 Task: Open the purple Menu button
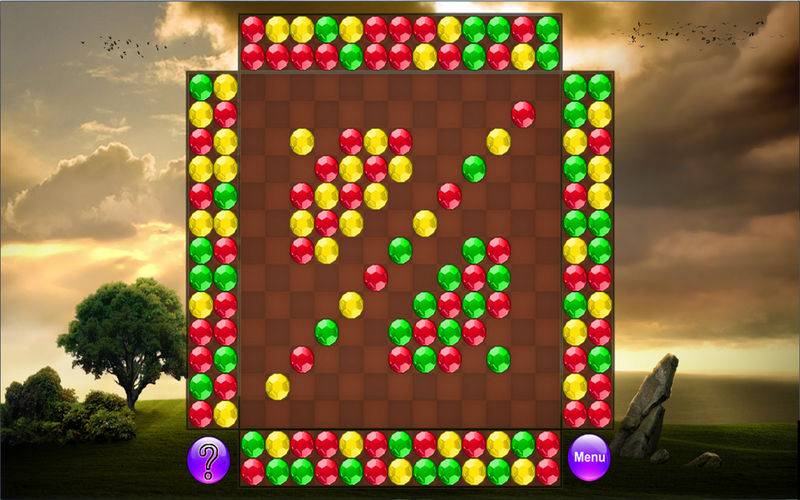pos(589,457)
